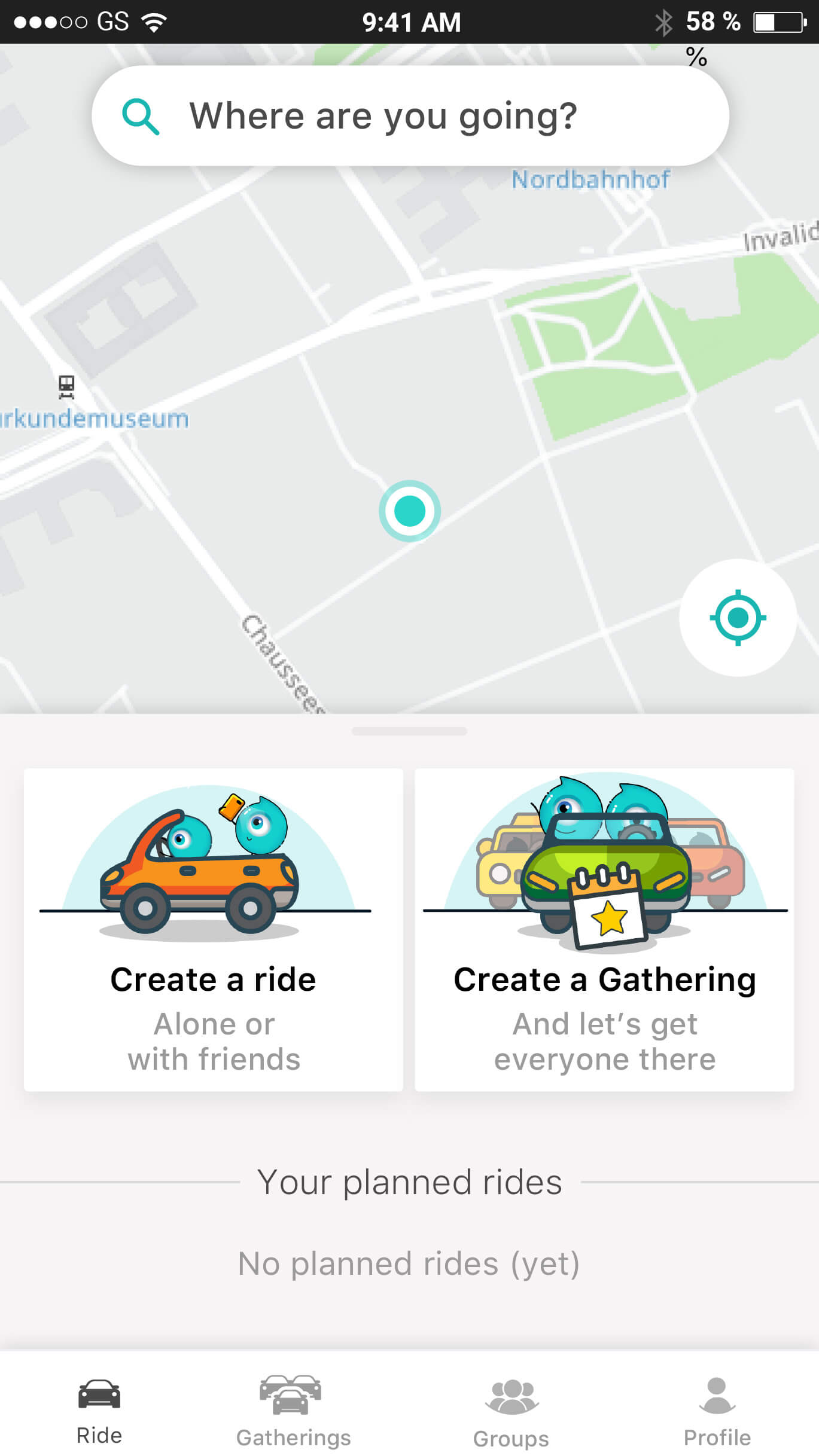Open the Profile tab

tap(716, 1411)
